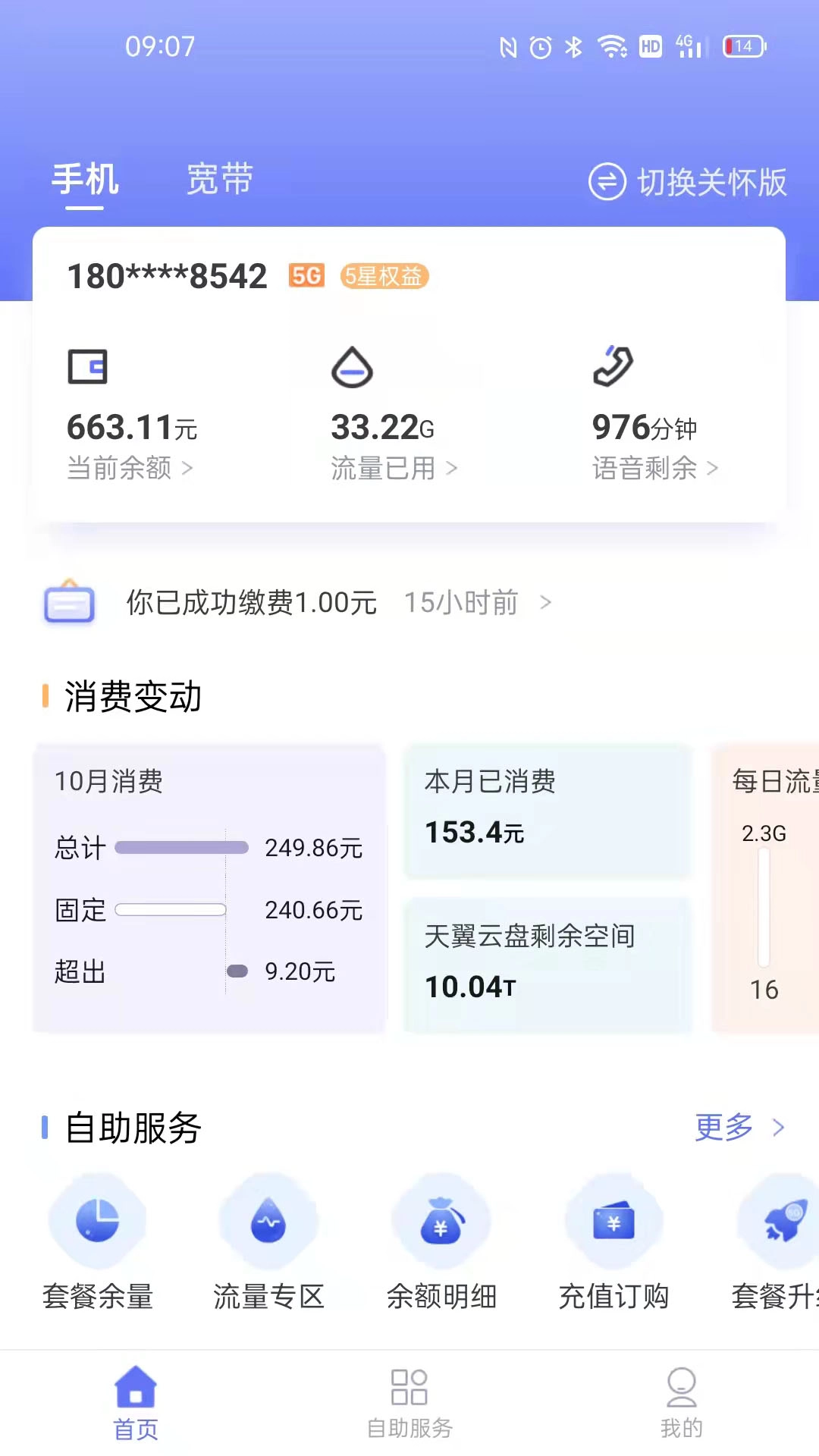The width and height of the screenshot is (819, 1456).
Task: Select the rocket icon for 套餐升级
Action: 781,1221
